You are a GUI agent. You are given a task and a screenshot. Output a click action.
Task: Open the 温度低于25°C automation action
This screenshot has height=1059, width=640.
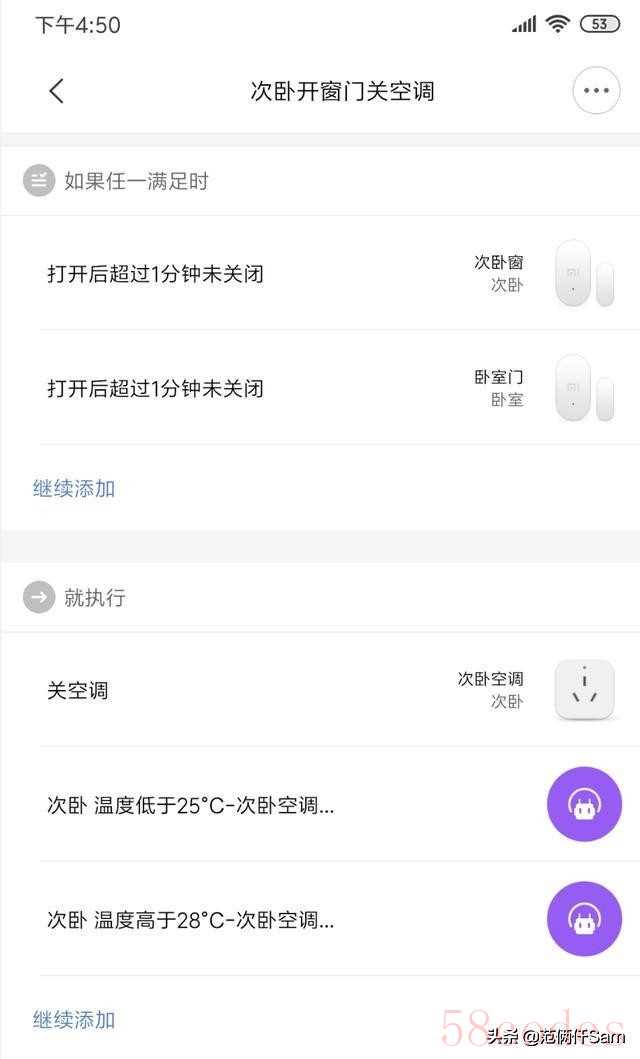[320, 805]
